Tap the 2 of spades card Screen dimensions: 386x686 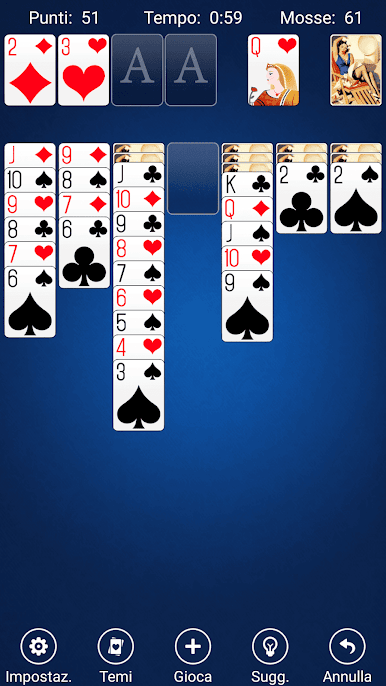[x=356, y=198]
